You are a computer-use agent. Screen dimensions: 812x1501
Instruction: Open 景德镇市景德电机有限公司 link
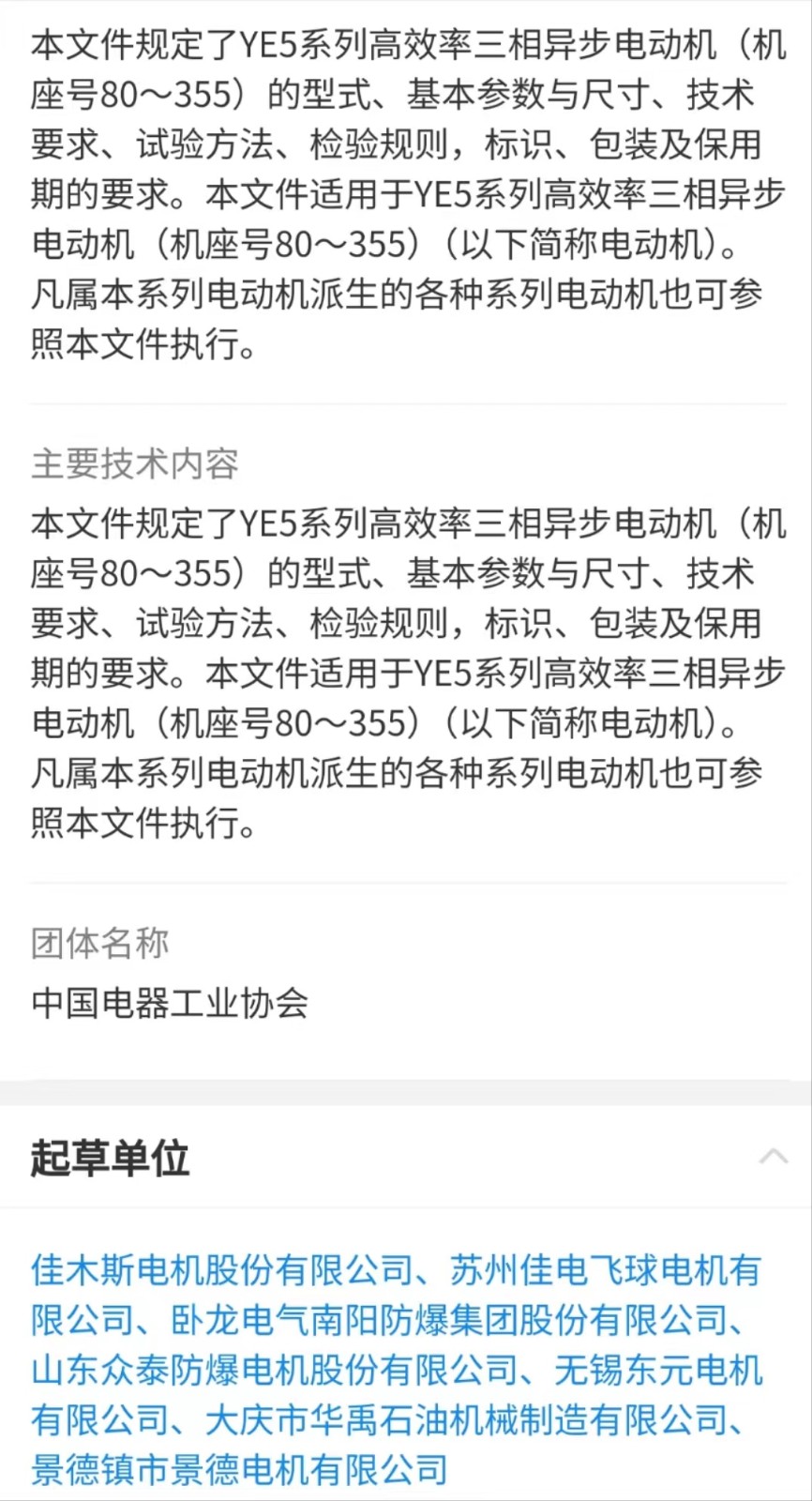coord(239,1470)
